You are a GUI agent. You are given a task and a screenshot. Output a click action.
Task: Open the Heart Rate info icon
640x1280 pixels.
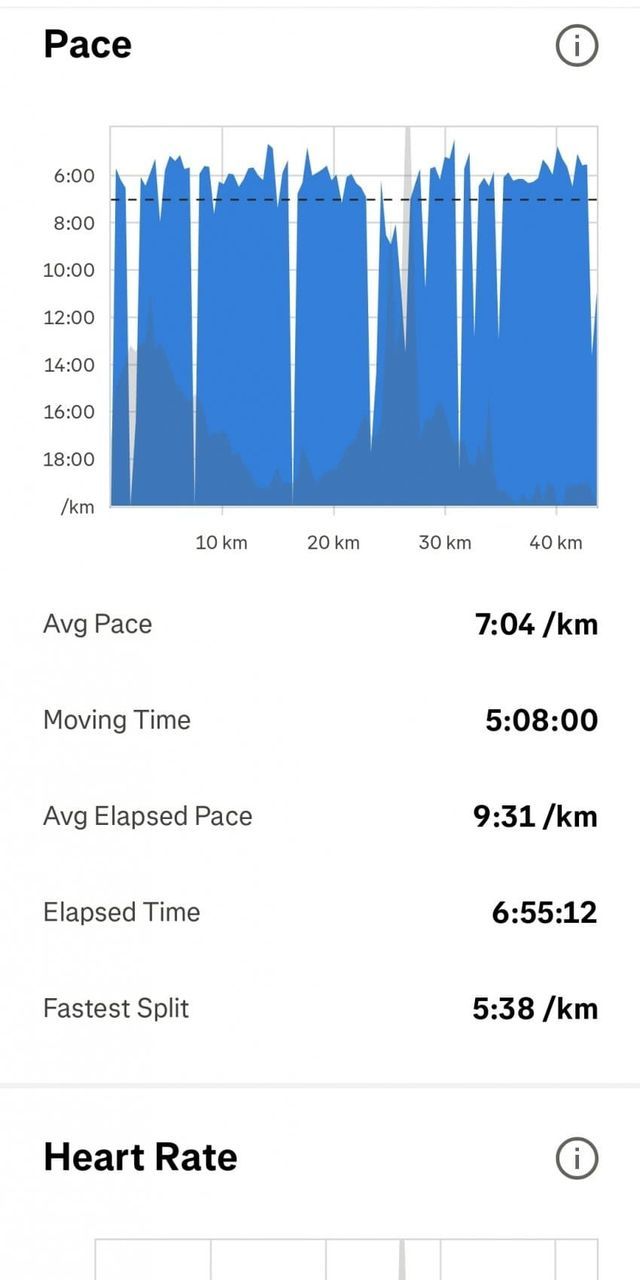[x=576, y=1158]
